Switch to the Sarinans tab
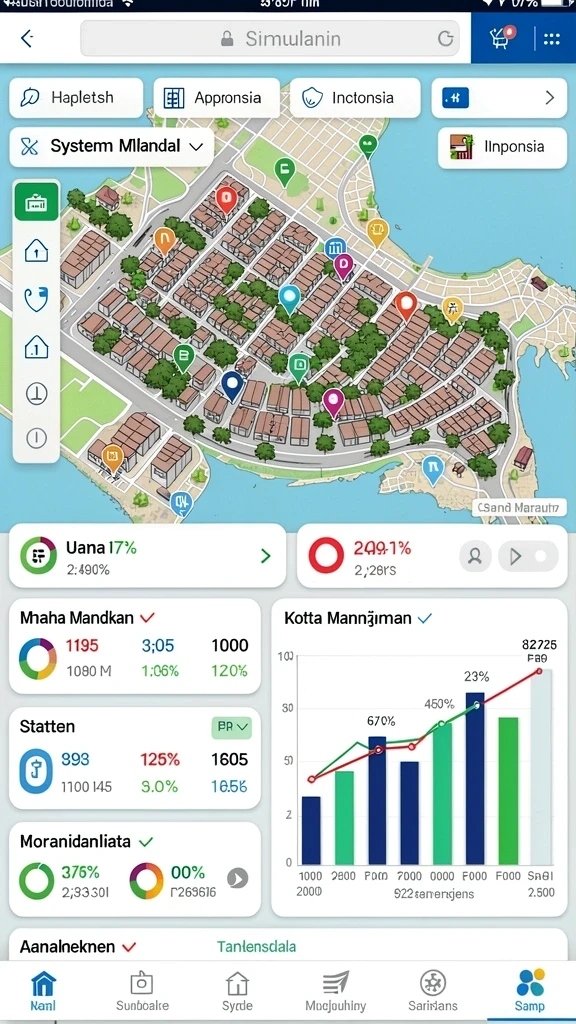This screenshot has height=1024, width=576. tap(432, 991)
